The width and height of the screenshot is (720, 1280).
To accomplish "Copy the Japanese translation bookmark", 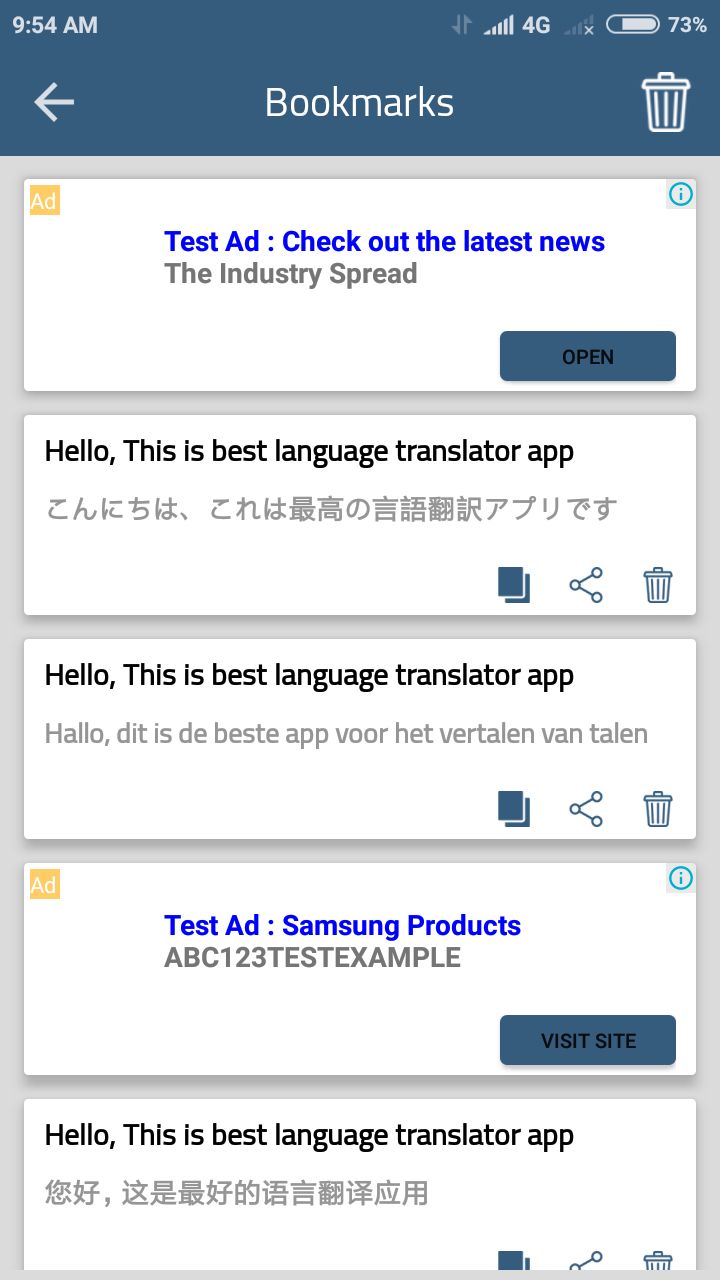I will click(514, 585).
